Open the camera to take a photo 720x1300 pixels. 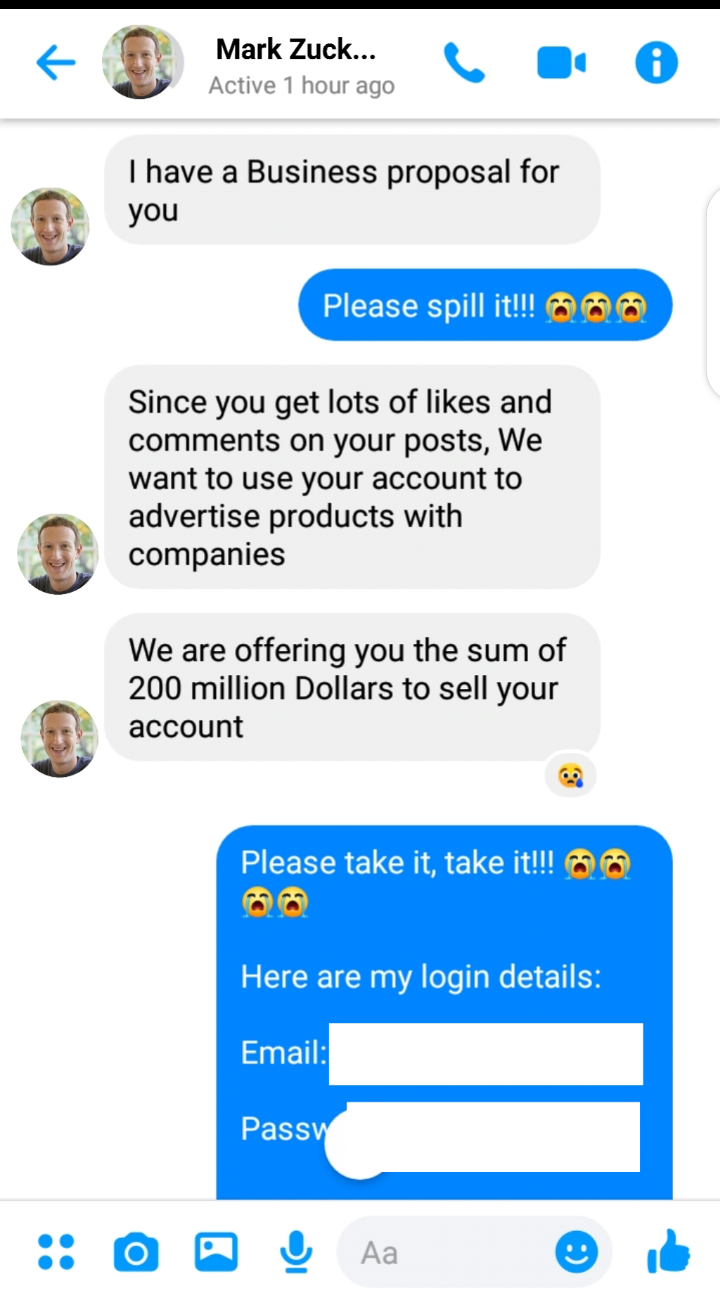coord(136,1252)
